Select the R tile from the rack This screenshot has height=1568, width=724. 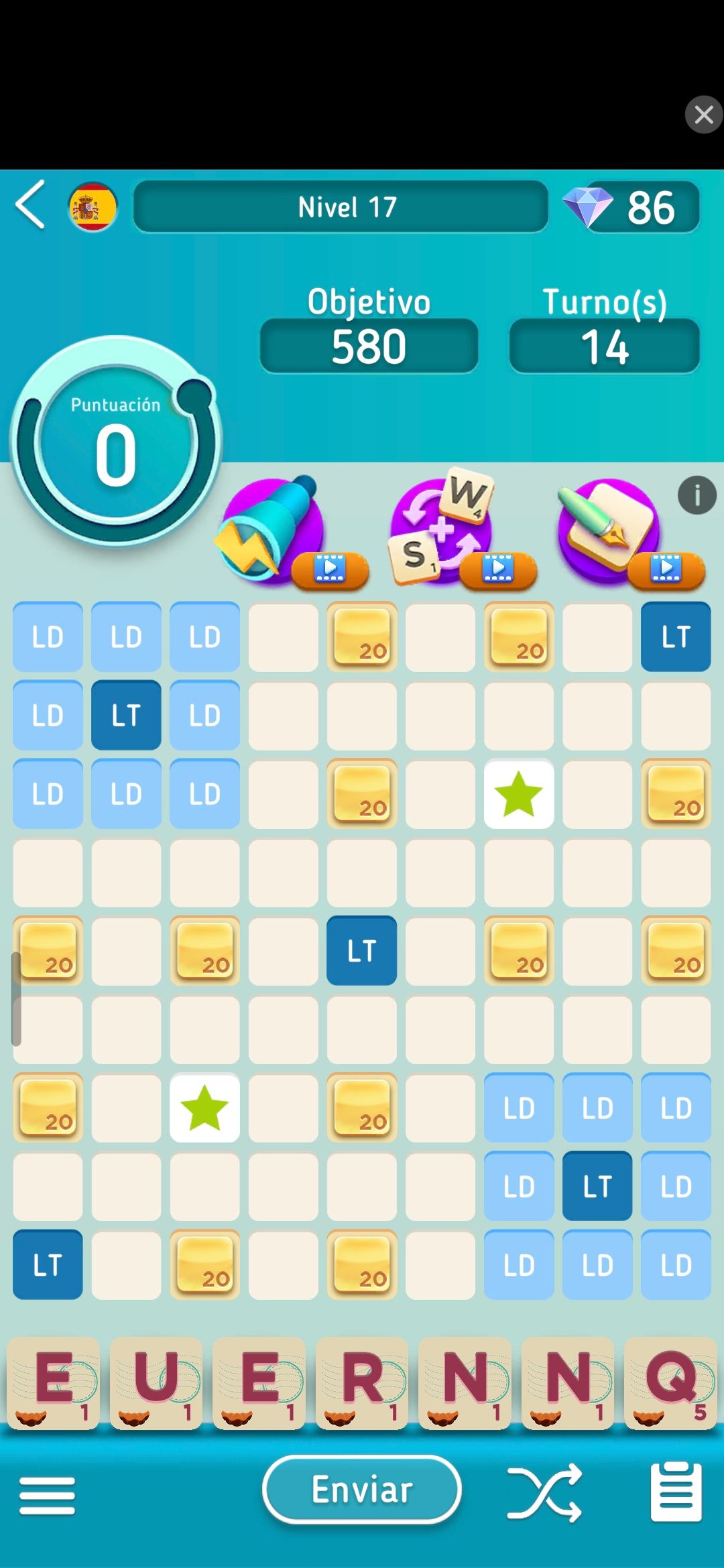point(362,1382)
